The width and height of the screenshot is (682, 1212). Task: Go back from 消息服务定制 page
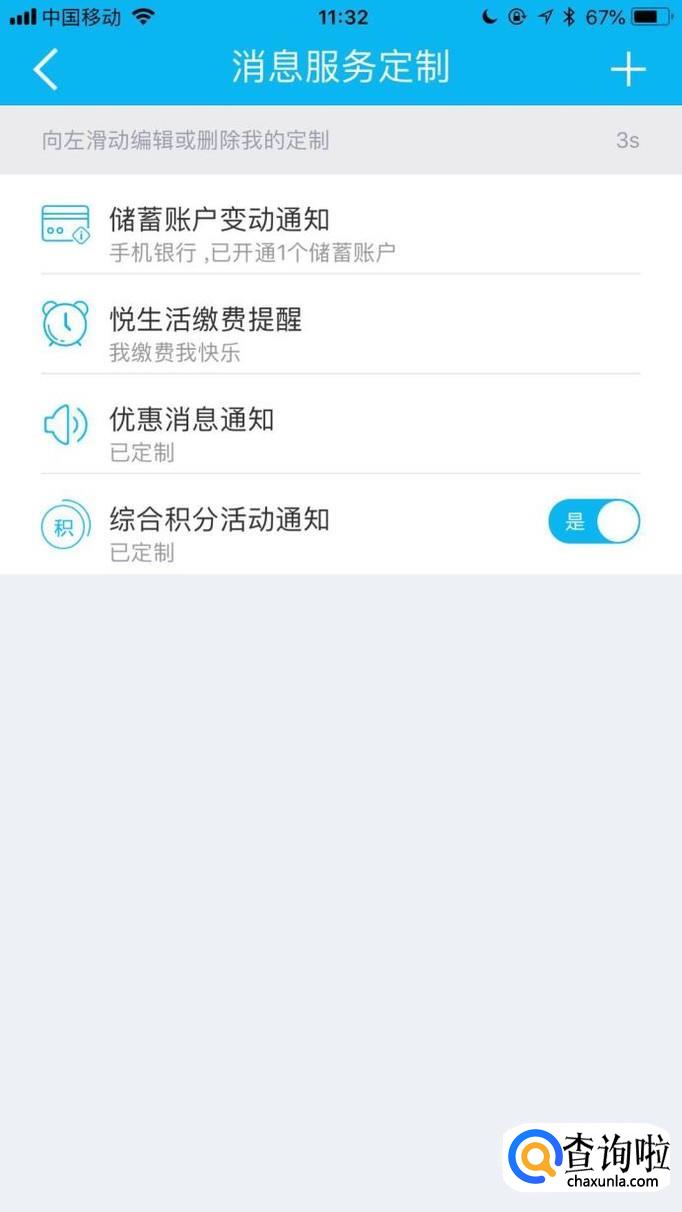click(45, 69)
